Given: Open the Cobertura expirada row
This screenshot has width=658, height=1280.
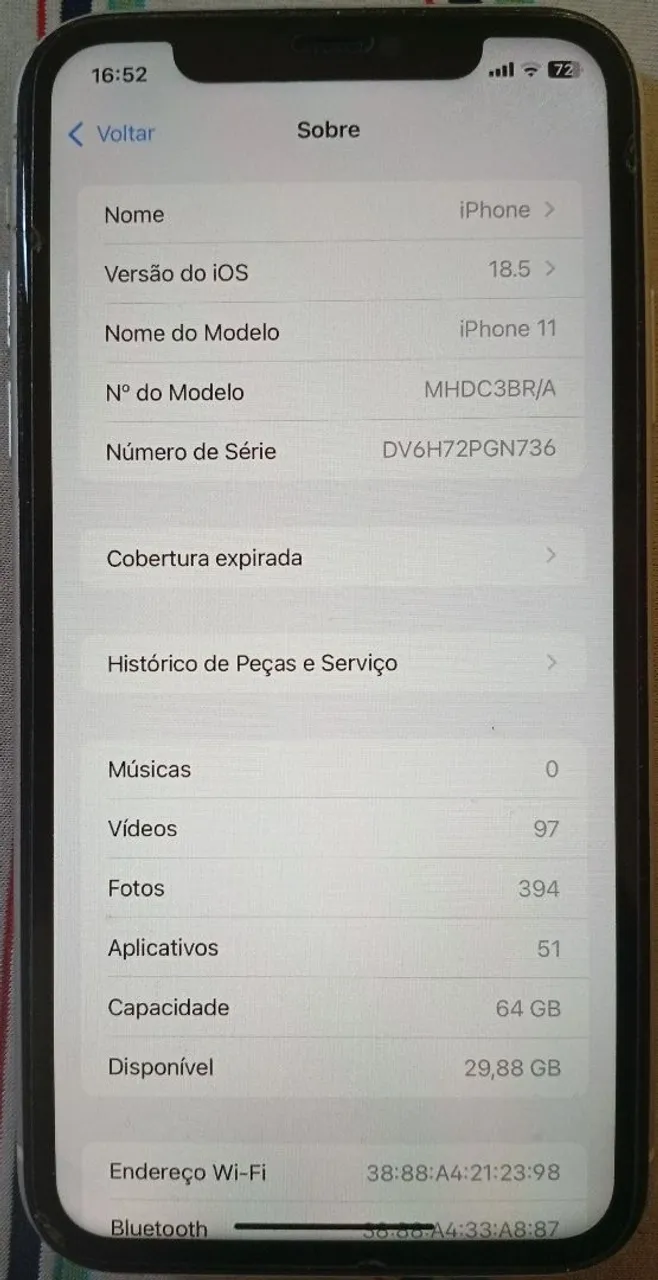Looking at the screenshot, I should point(330,558).
